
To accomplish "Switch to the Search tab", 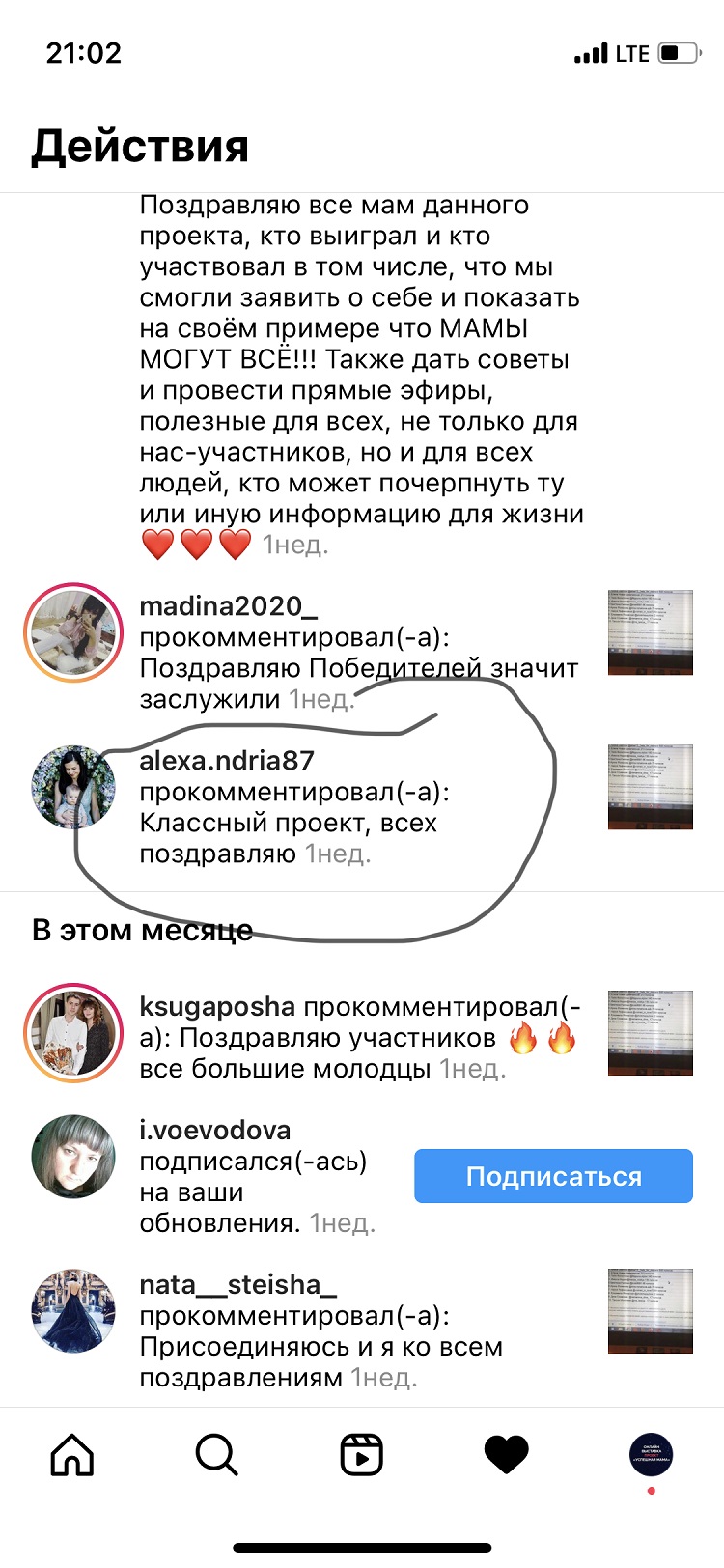I will (x=216, y=1454).
